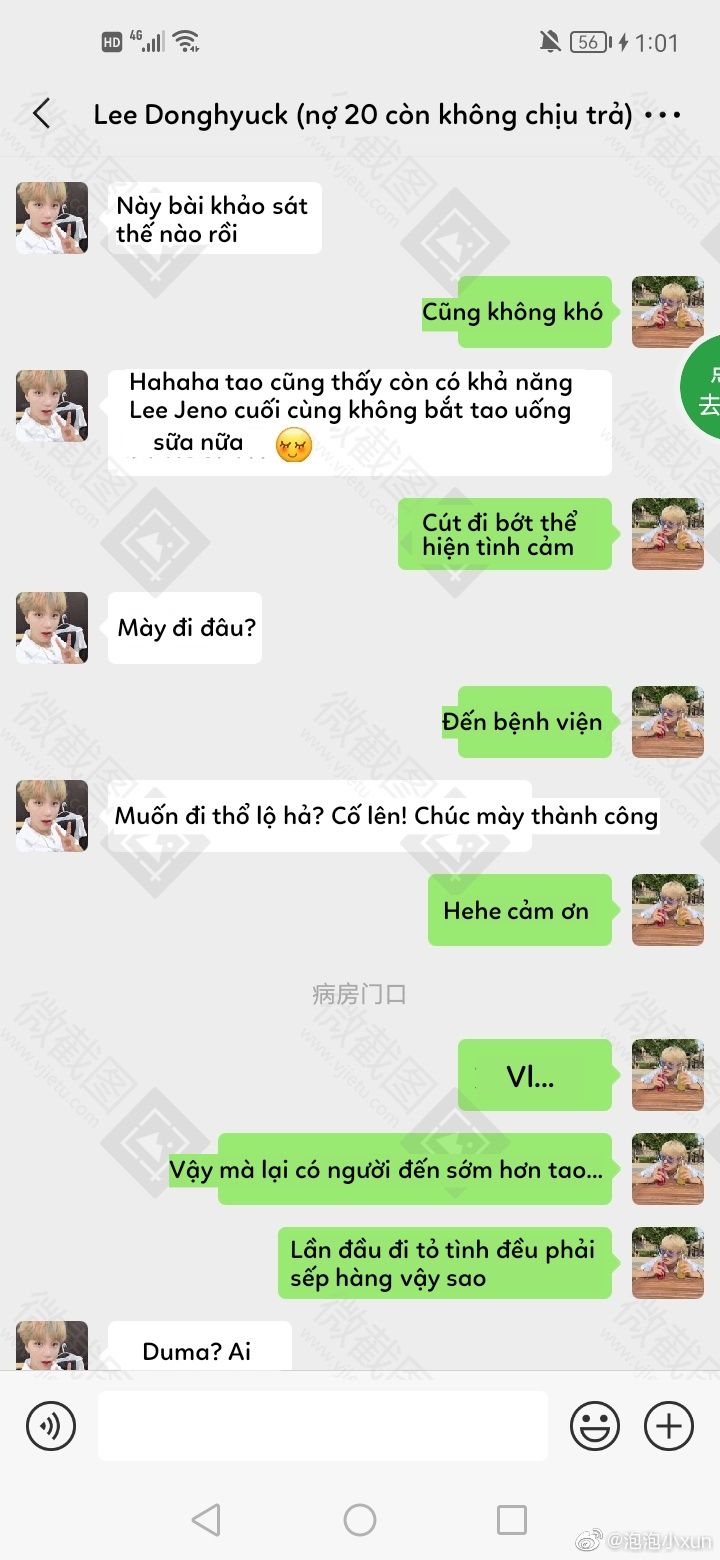This screenshot has height=1560, width=720.
Task: Switch to voice message input
Action: [51, 1425]
